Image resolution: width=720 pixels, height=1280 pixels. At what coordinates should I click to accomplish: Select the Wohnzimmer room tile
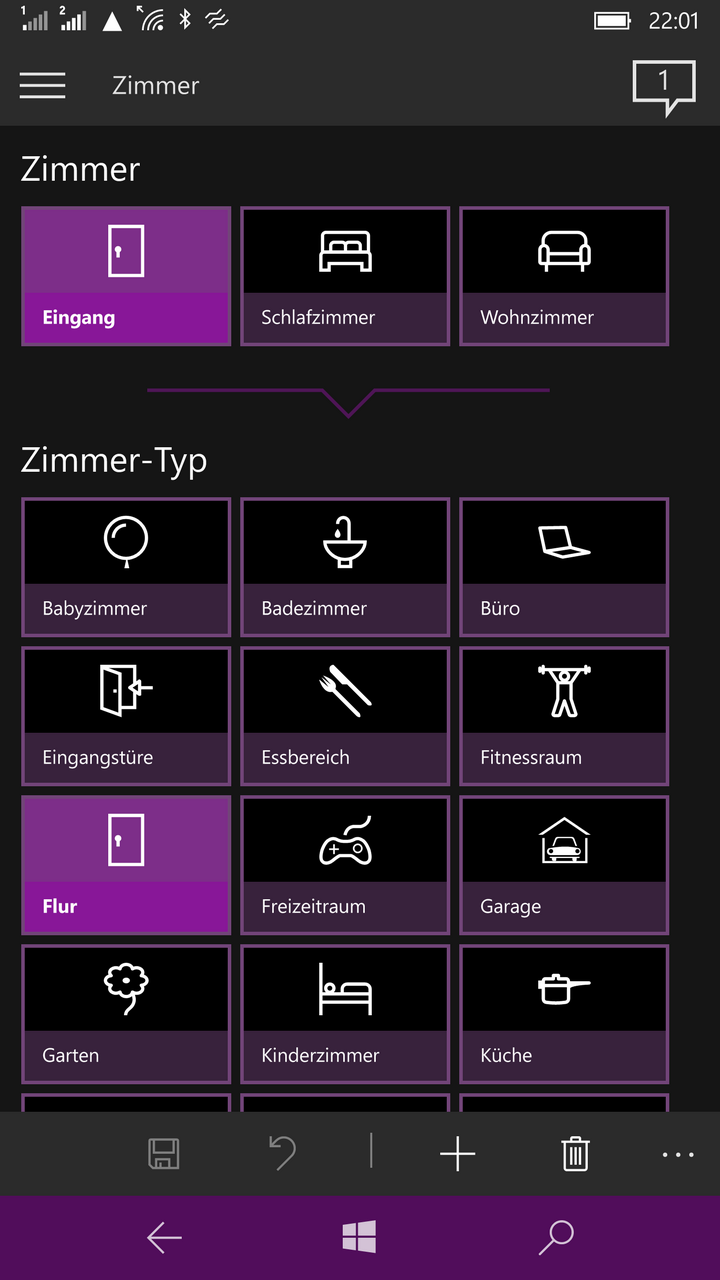click(564, 277)
